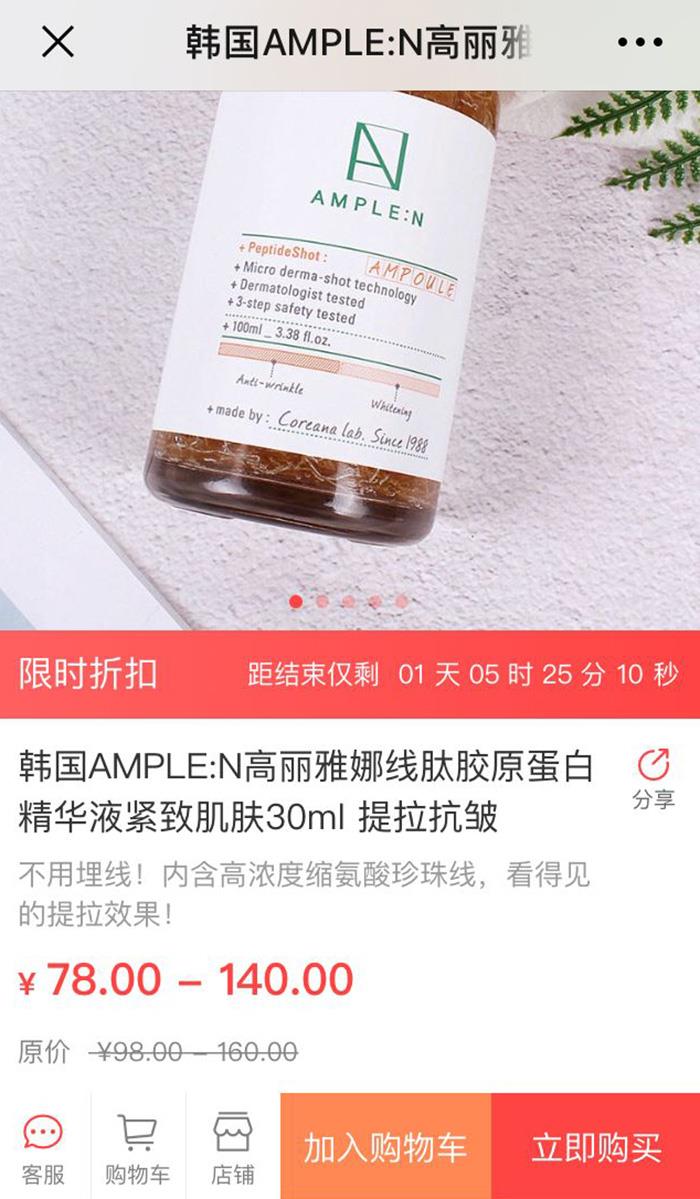This screenshot has height=1199, width=700.
Task: Share this AMPLE:N product
Action: 653,778
